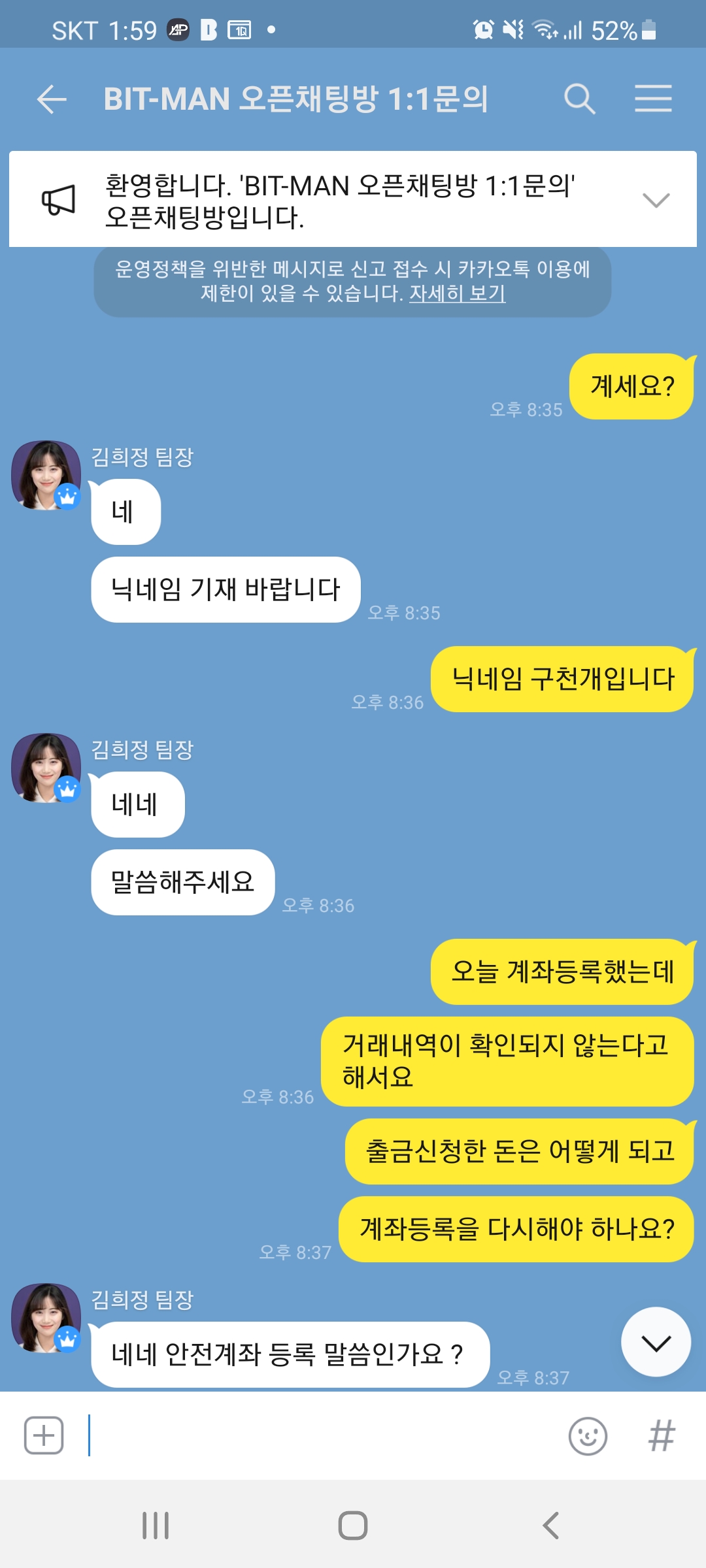706x1568 pixels.
Task: Jump to latest message with down arrow
Action: (656, 1342)
